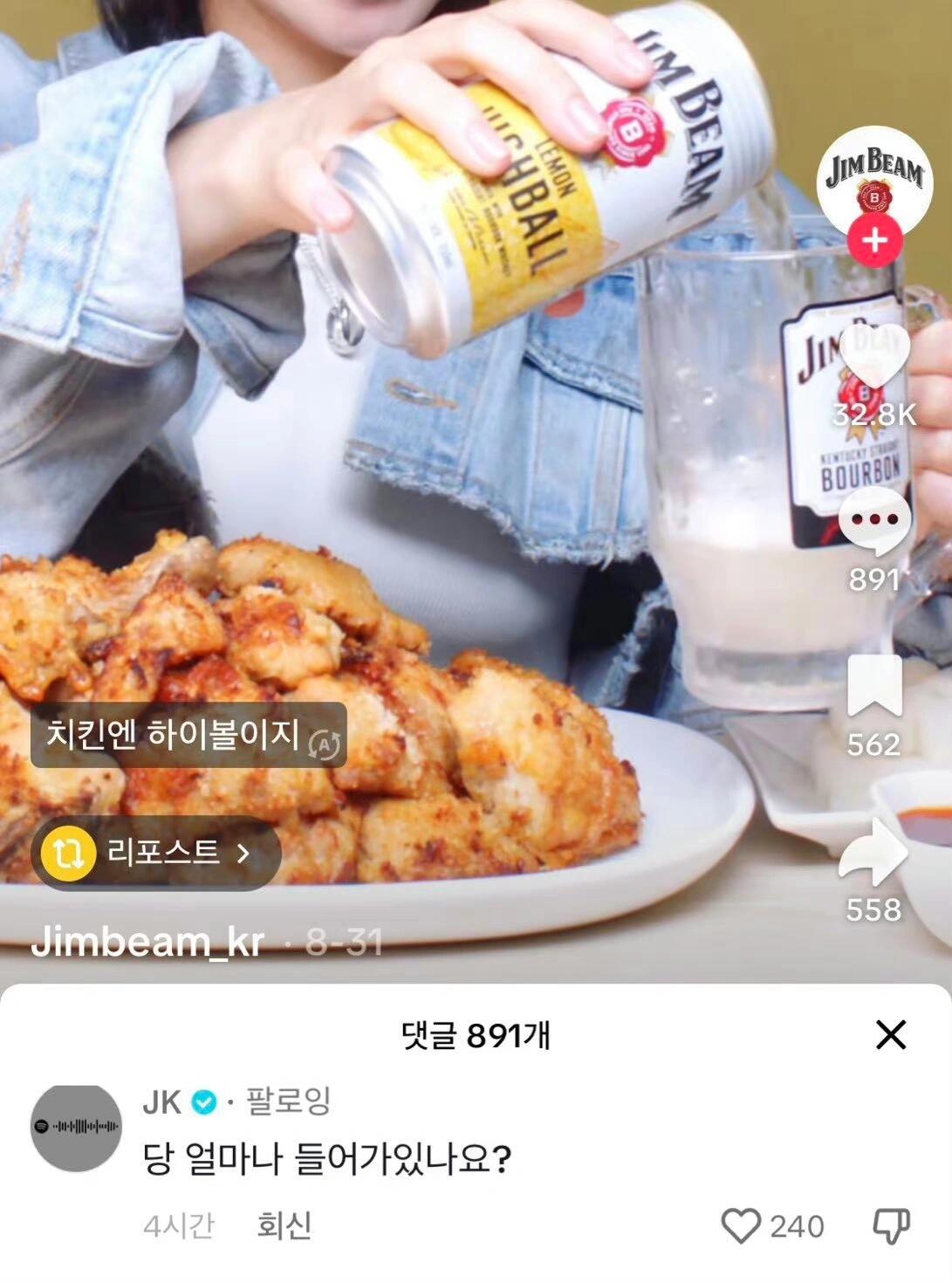Close the comments panel
The width and height of the screenshot is (952, 1283).
click(891, 1035)
